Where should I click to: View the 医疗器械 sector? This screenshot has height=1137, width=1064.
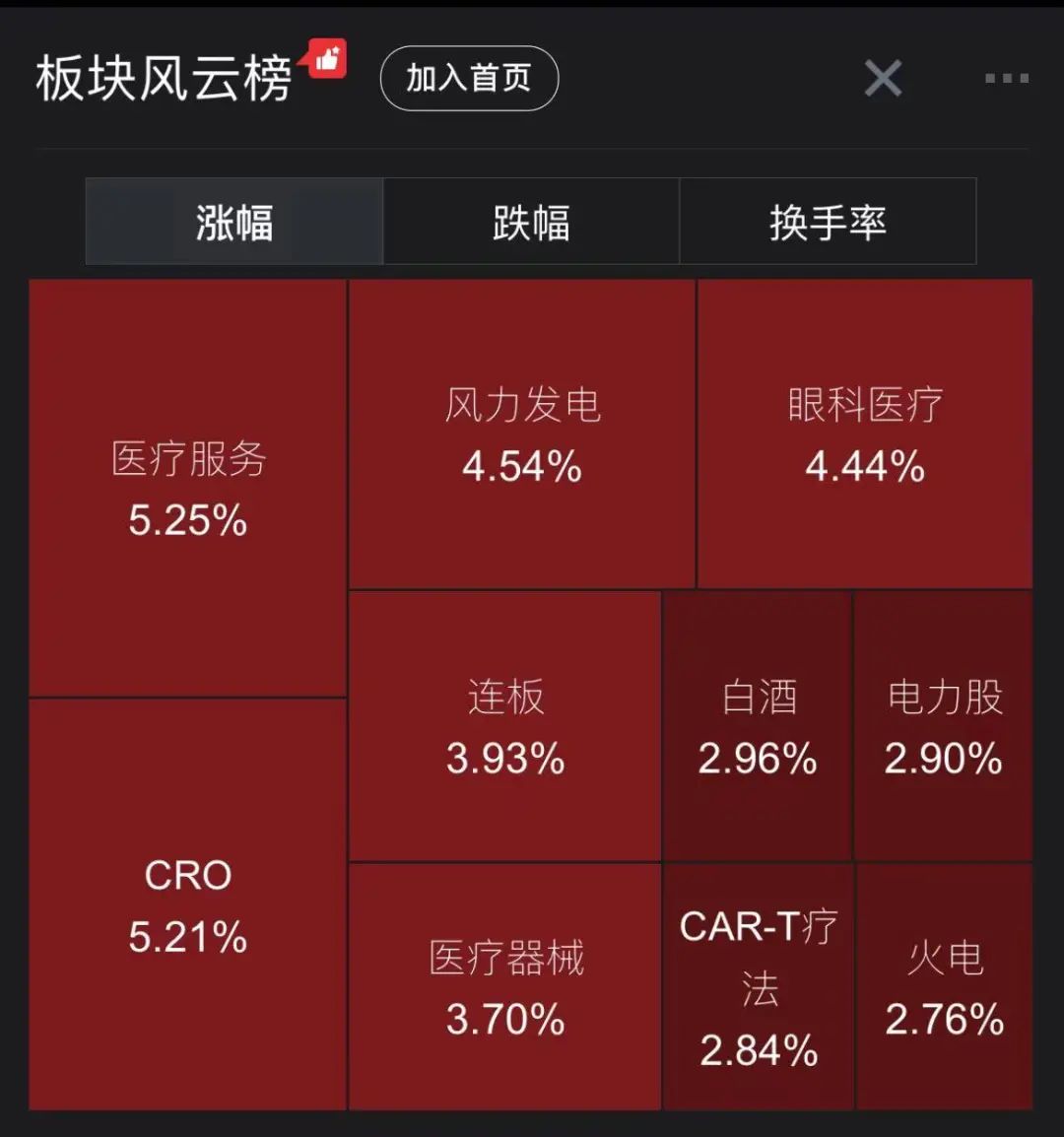pyautogui.click(x=504, y=987)
